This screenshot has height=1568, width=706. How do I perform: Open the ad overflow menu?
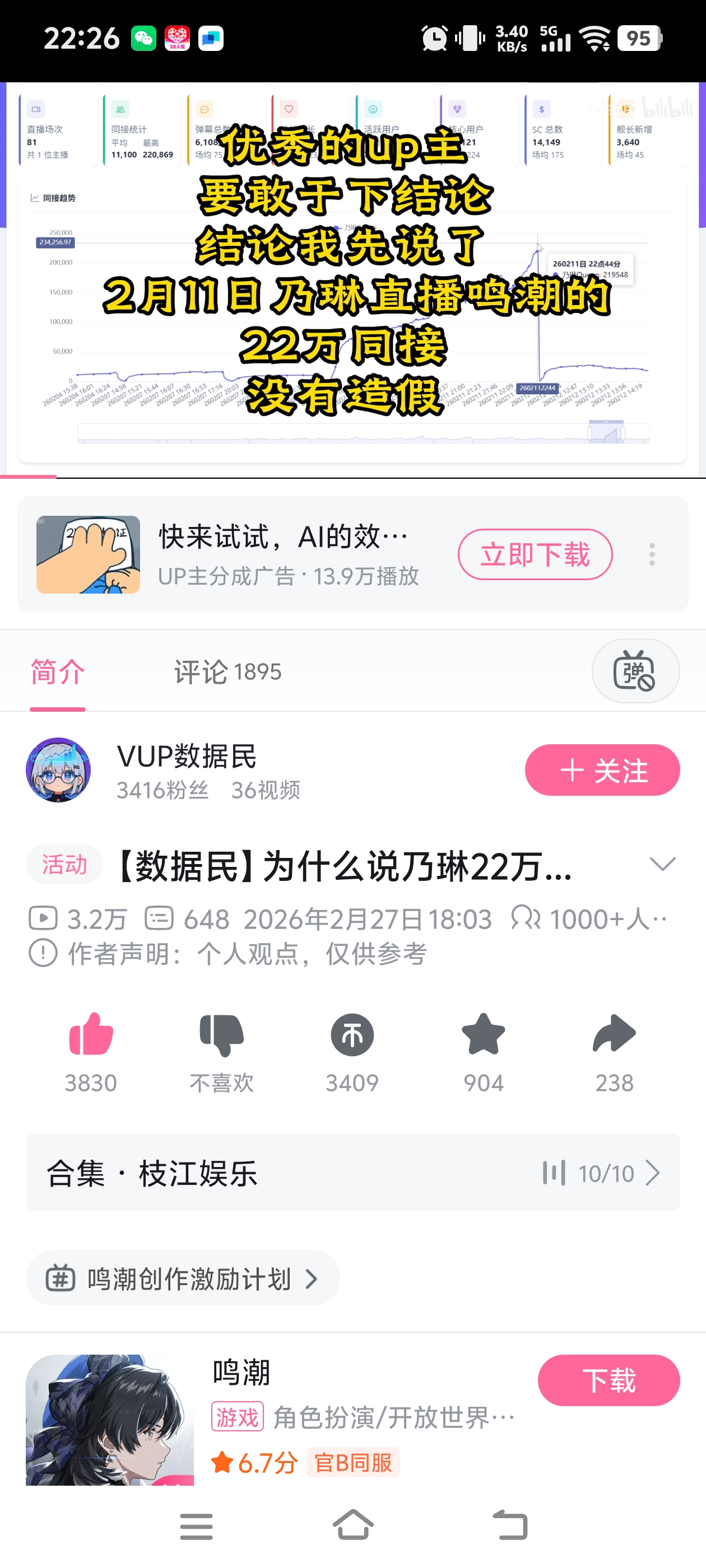point(652,554)
